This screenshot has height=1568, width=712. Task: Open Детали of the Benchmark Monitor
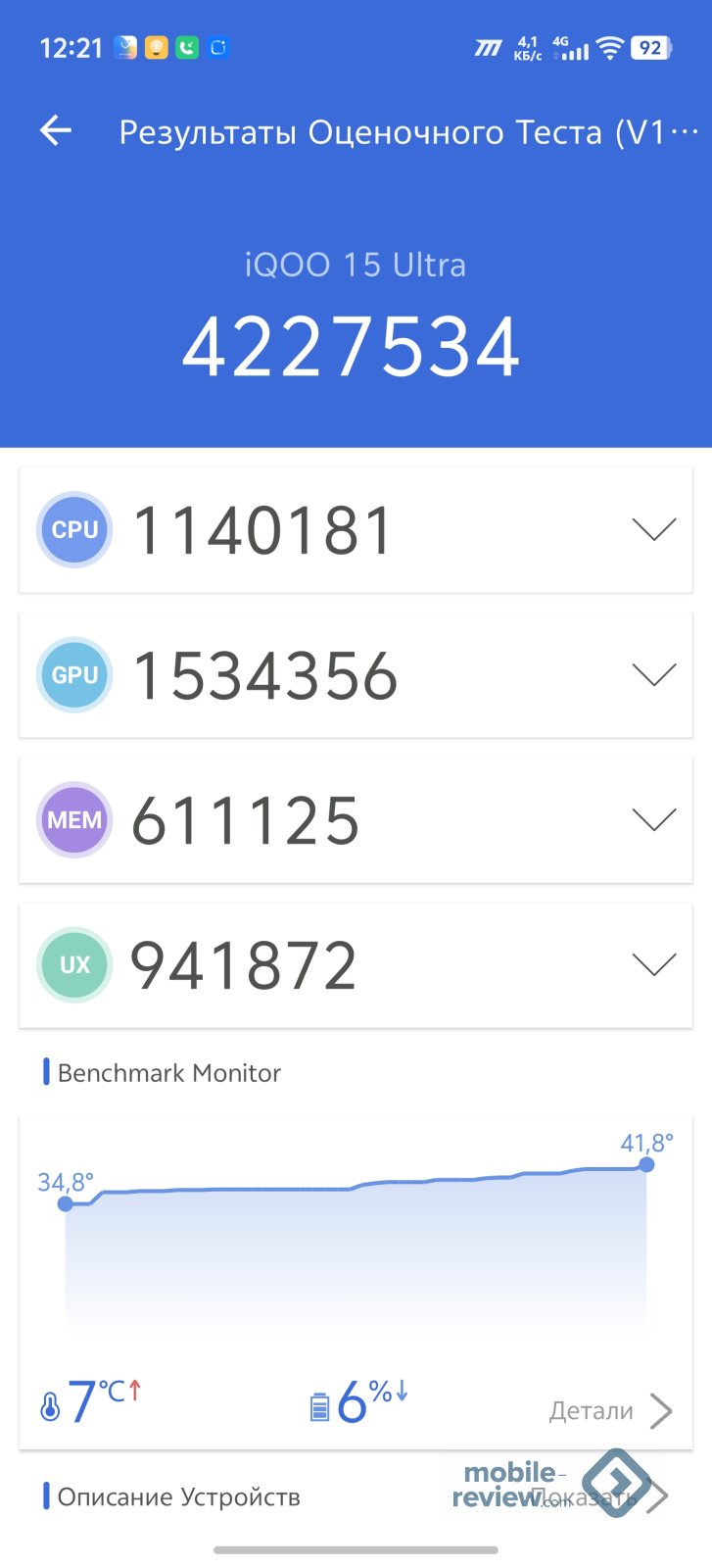coord(609,1411)
